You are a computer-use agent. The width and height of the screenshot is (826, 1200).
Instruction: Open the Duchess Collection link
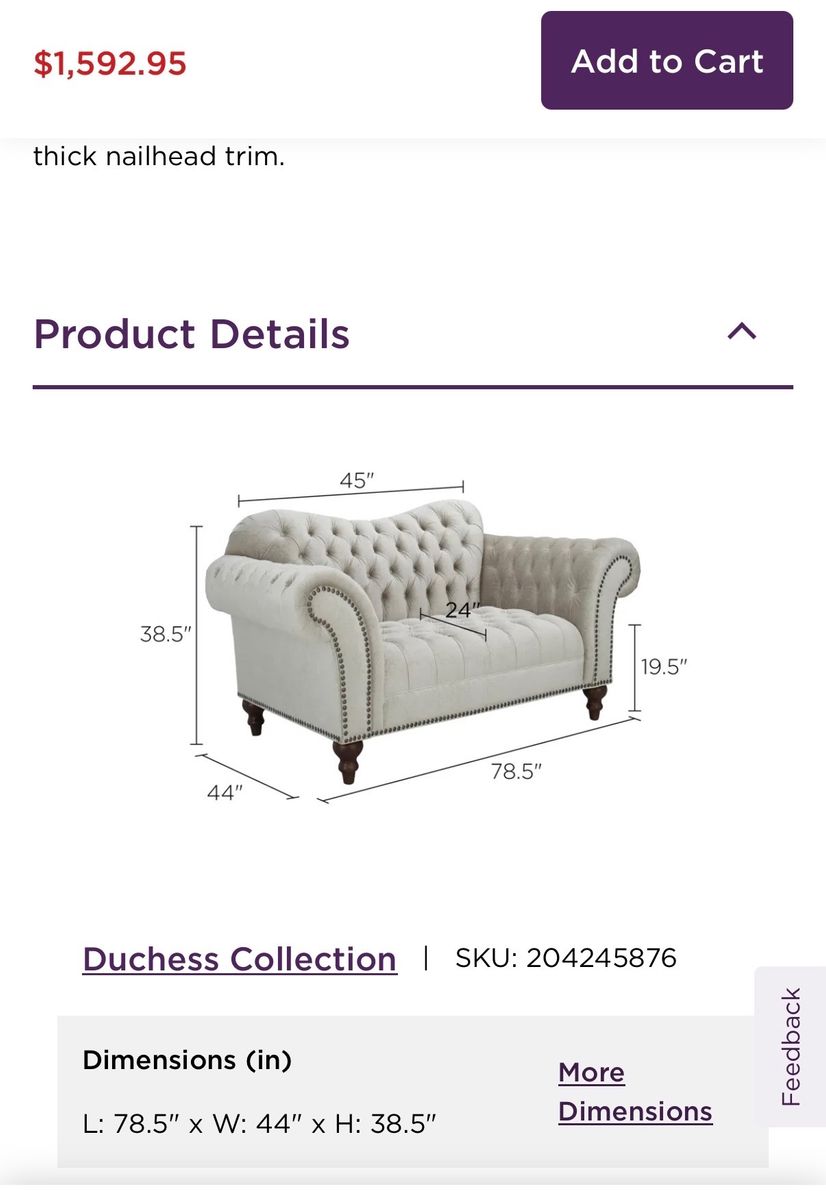(x=239, y=958)
